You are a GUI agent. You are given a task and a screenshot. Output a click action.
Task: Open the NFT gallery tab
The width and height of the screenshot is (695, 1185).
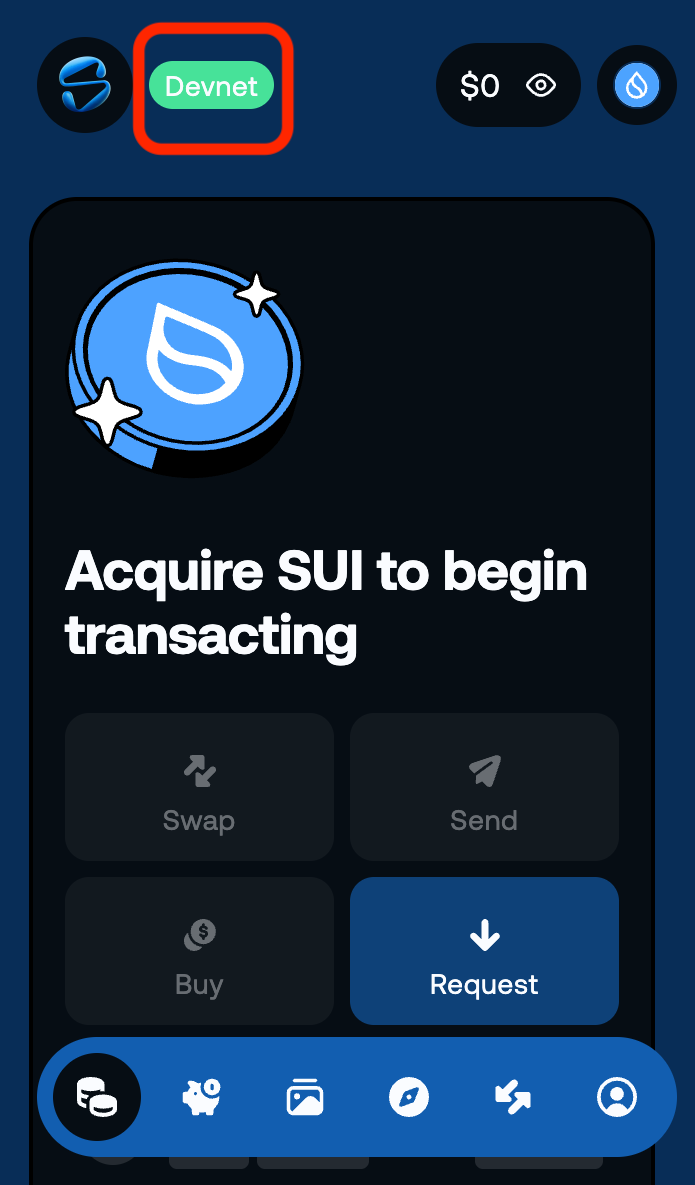305,1098
